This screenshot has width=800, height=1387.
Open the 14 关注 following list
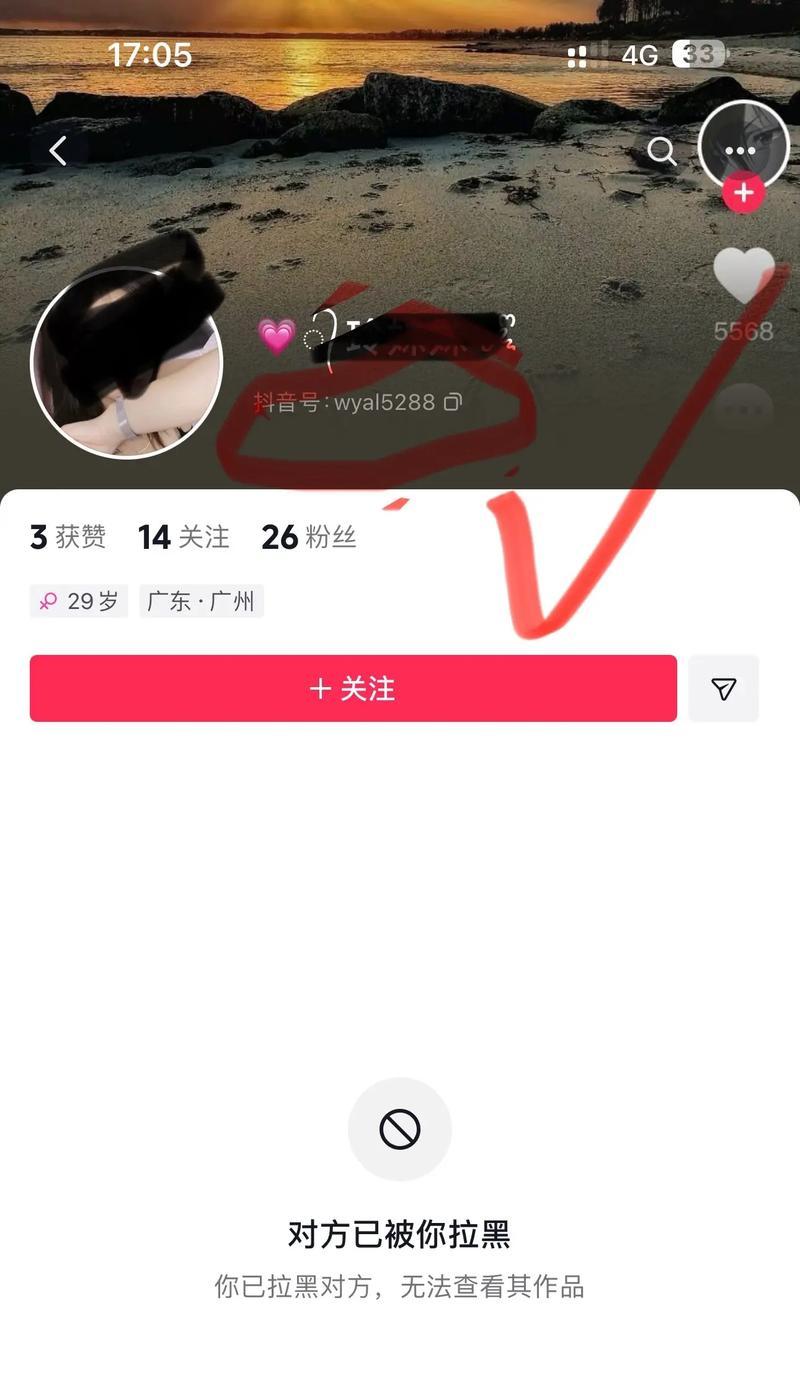pyautogui.click(x=184, y=537)
